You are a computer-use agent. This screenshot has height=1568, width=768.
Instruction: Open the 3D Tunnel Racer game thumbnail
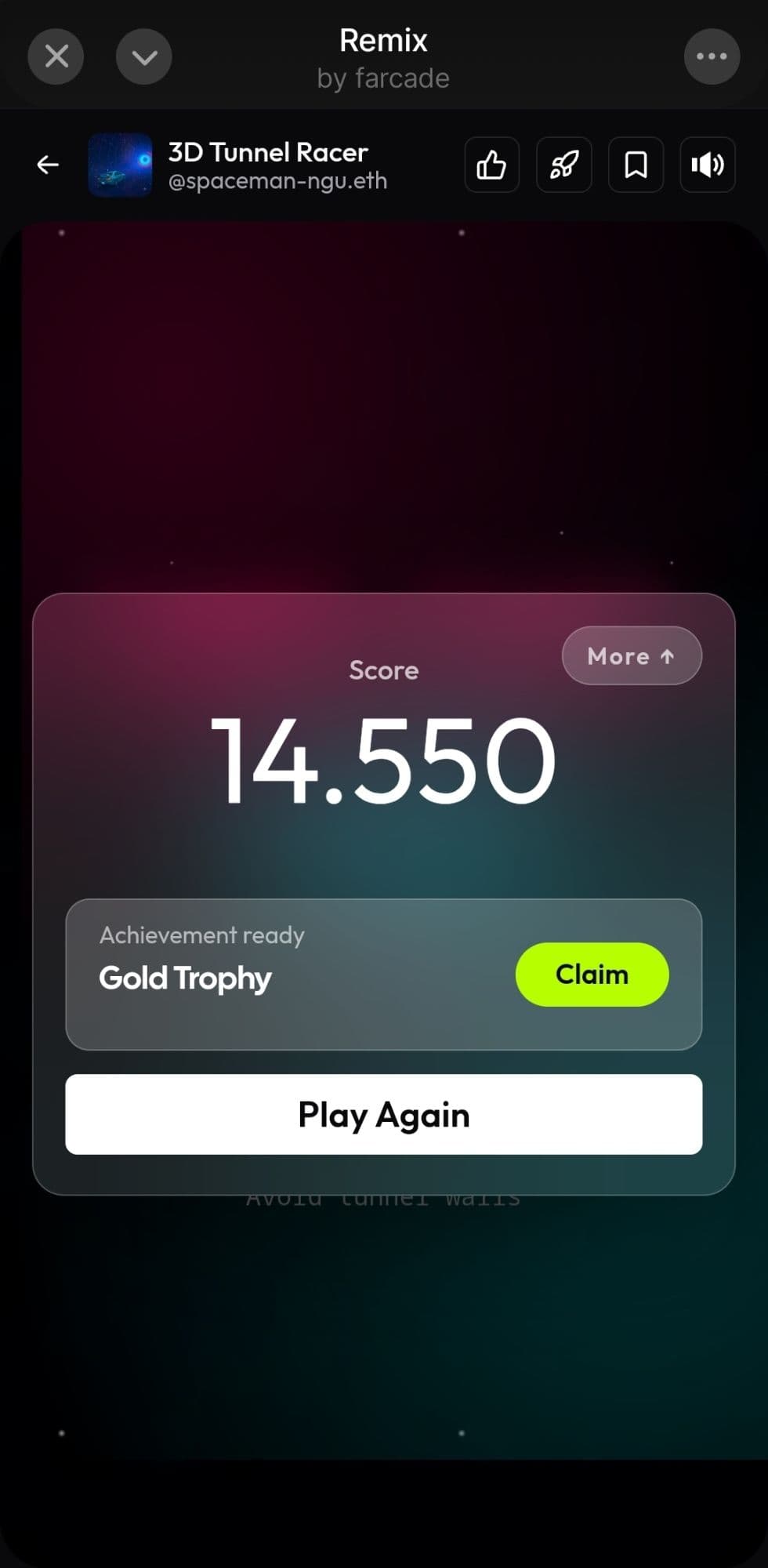pos(120,165)
